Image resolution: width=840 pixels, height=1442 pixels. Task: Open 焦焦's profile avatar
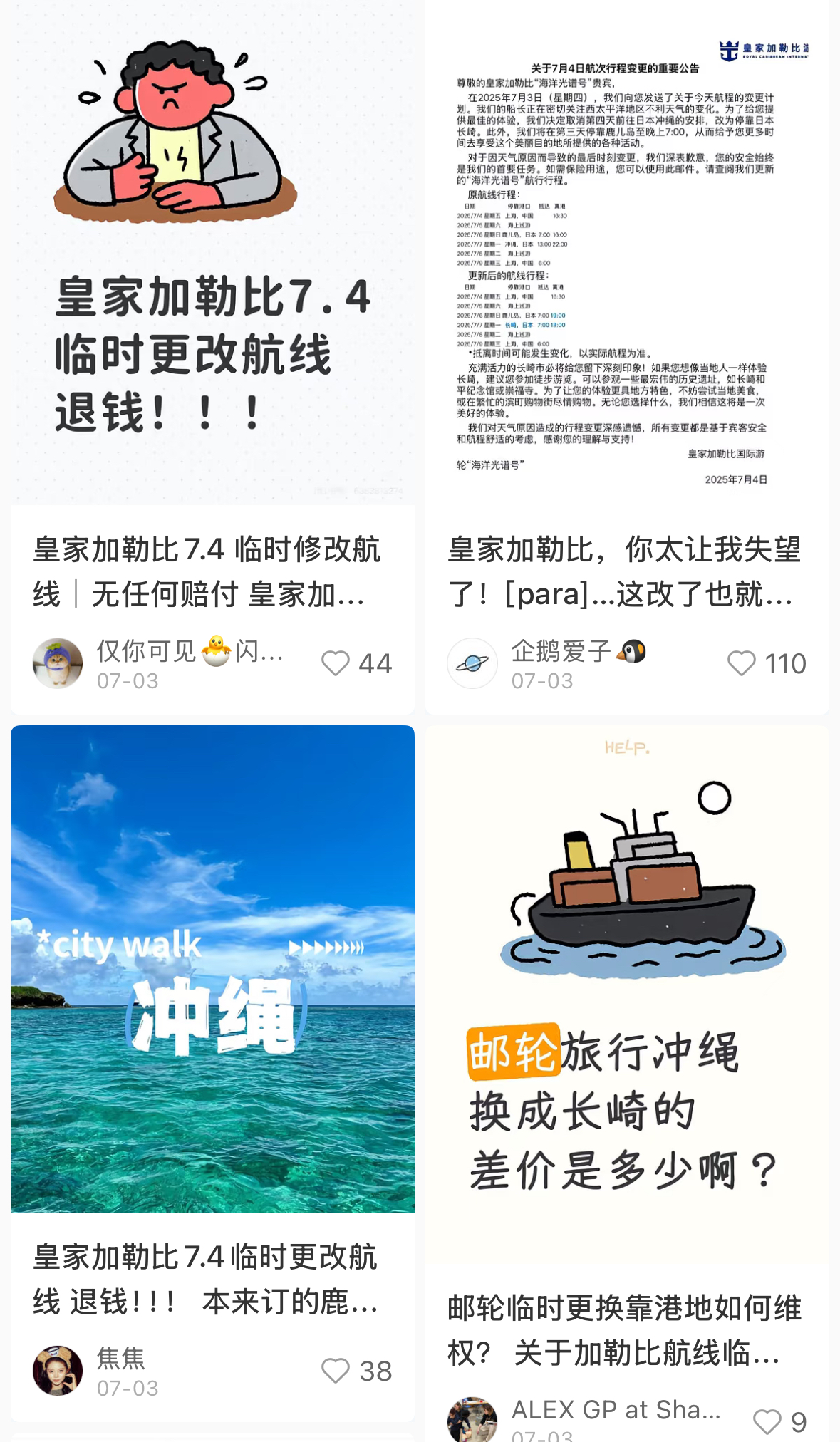[58, 1371]
